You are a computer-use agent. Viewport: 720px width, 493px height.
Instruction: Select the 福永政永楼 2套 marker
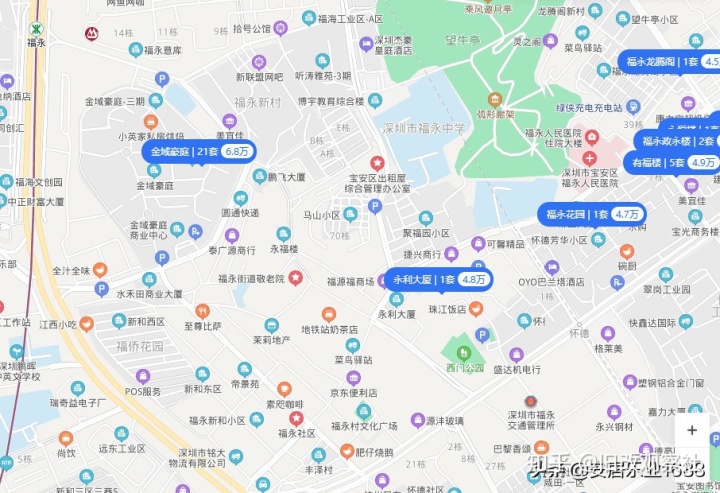click(x=678, y=141)
